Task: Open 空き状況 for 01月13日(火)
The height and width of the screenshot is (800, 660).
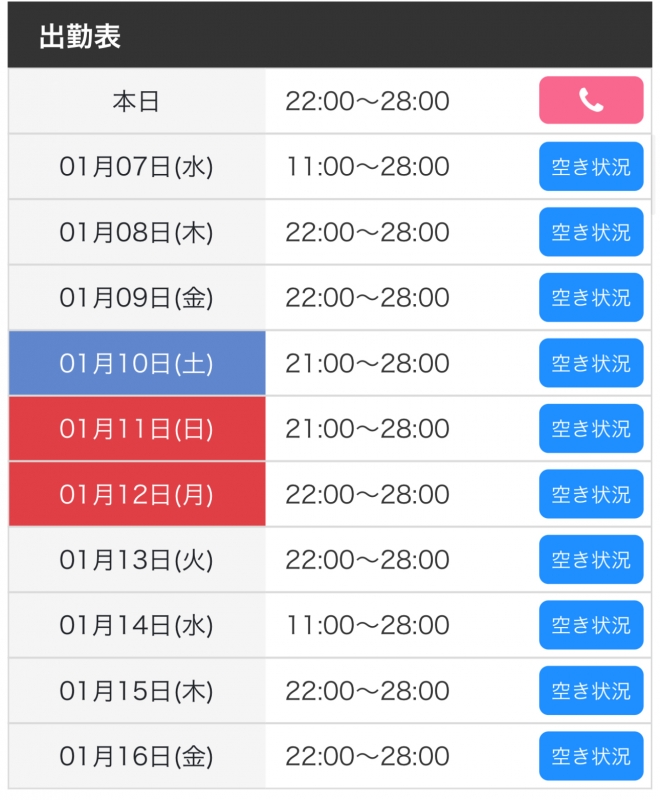Action: pos(591,560)
